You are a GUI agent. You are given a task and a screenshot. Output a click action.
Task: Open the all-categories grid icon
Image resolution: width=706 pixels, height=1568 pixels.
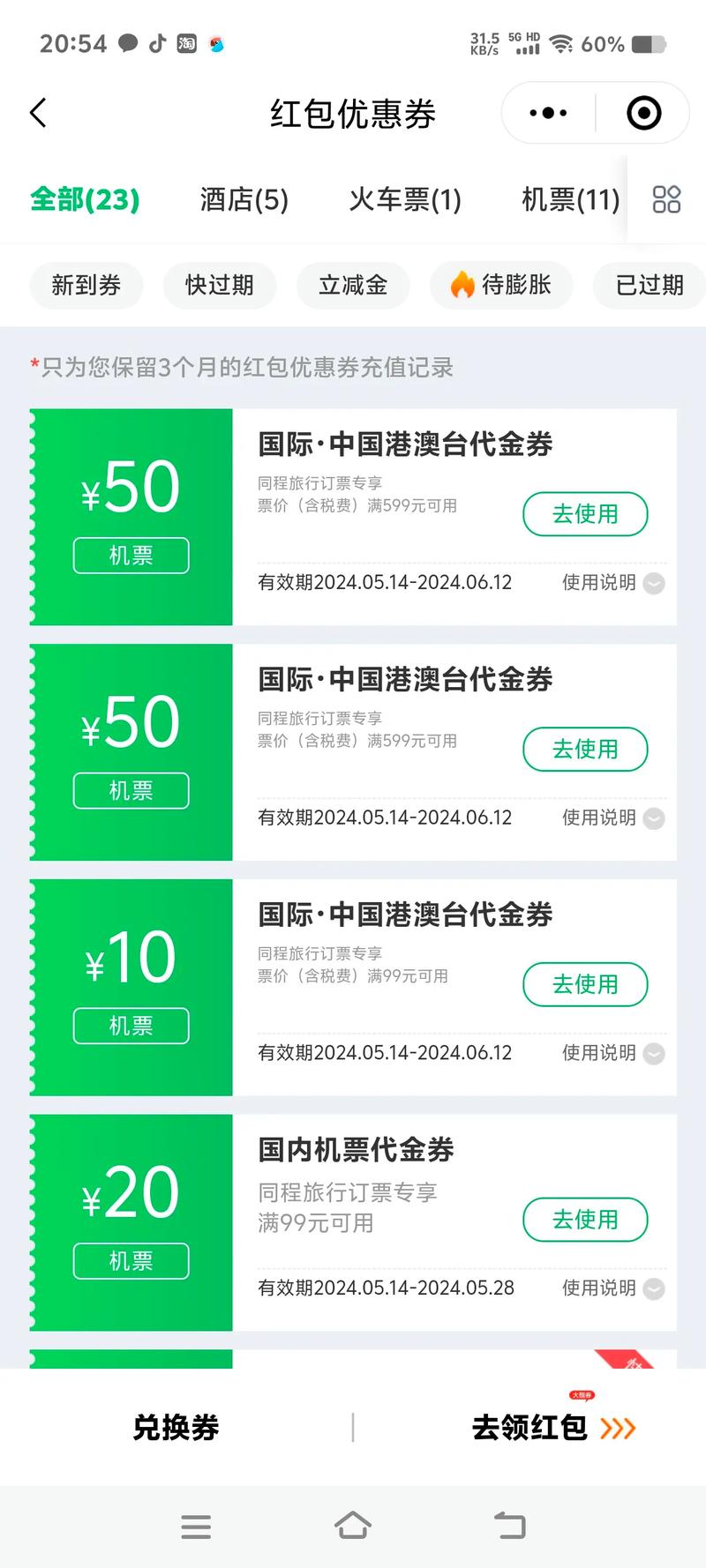click(666, 199)
